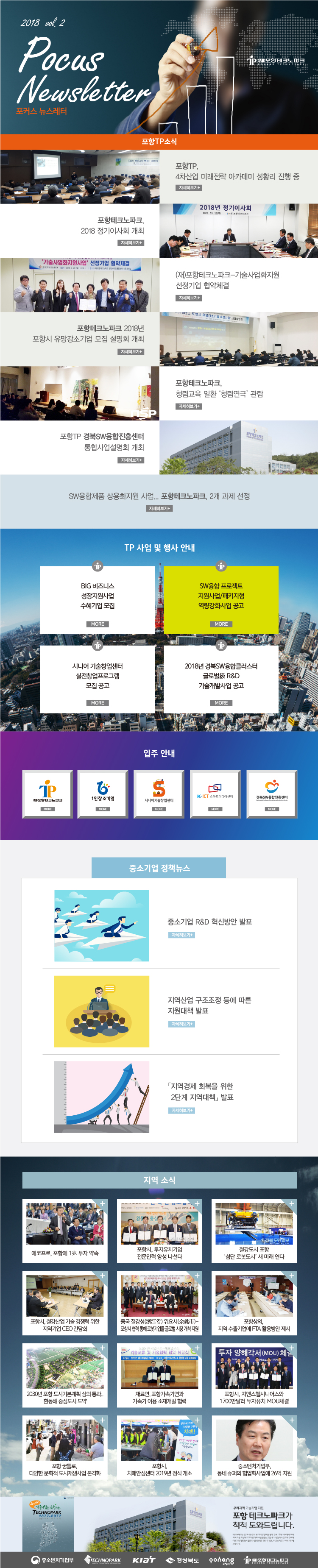The image size is (318, 1568).
Task: View details of 중소기업 R&D 혁신방안 발표
Action: coord(181,934)
